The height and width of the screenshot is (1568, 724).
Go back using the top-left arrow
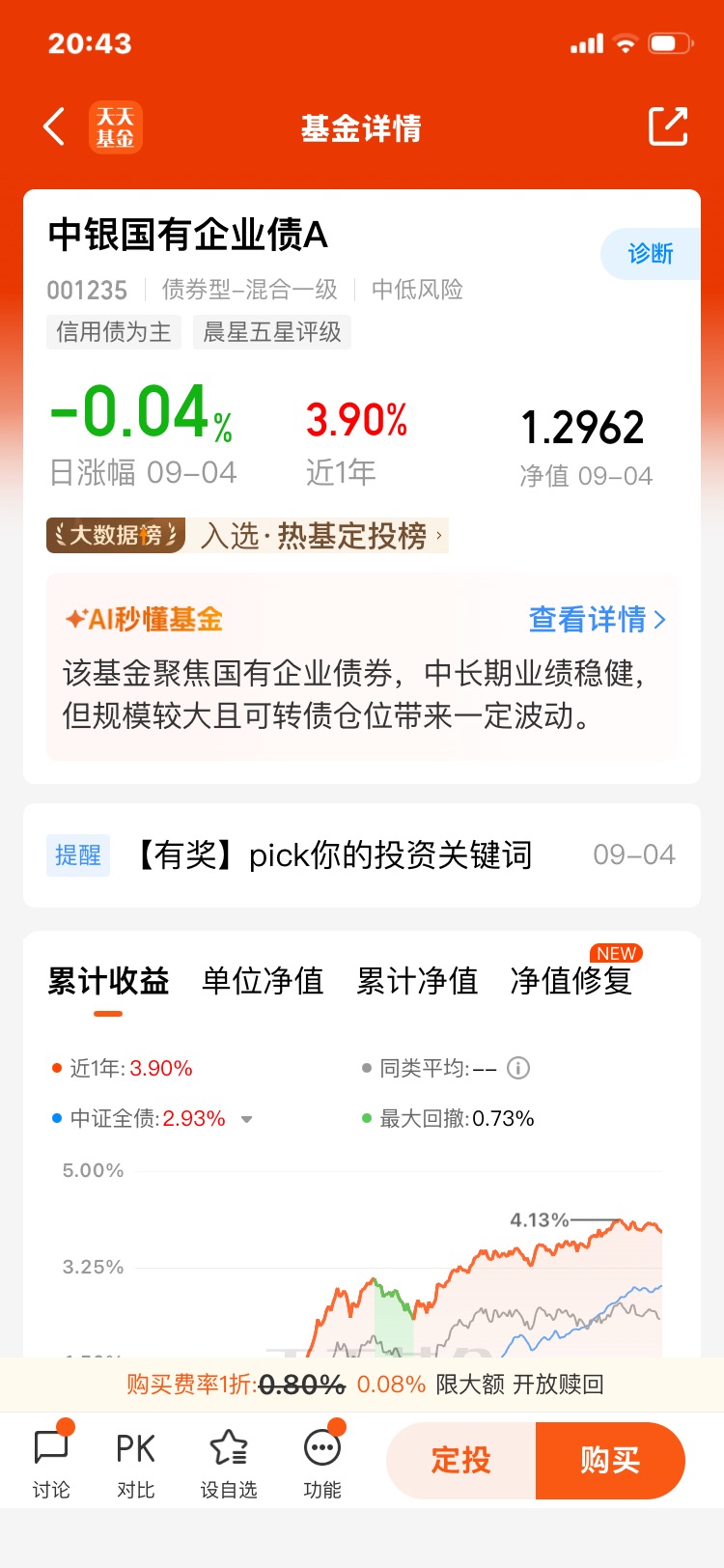pyautogui.click(x=55, y=127)
